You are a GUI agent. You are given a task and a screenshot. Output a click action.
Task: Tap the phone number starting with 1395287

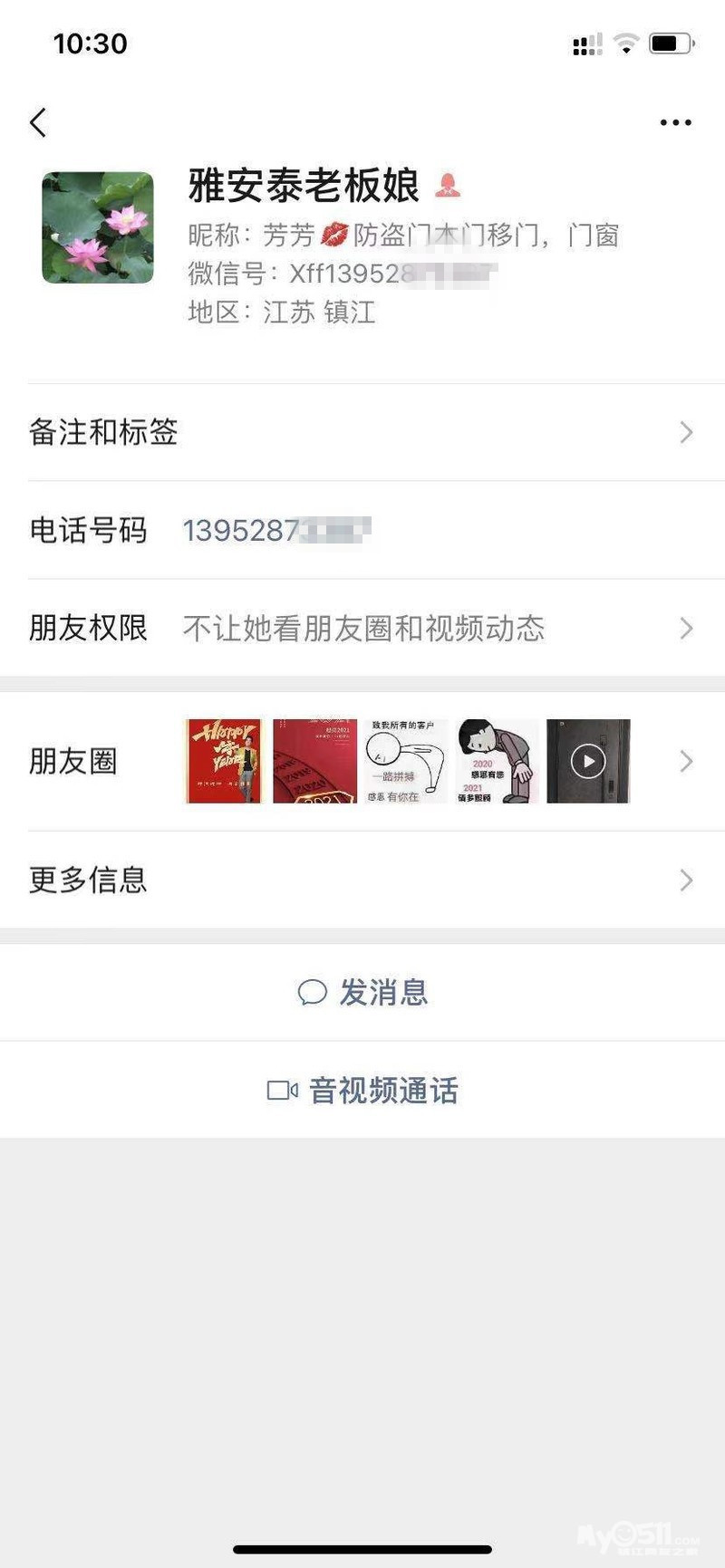coord(276,530)
